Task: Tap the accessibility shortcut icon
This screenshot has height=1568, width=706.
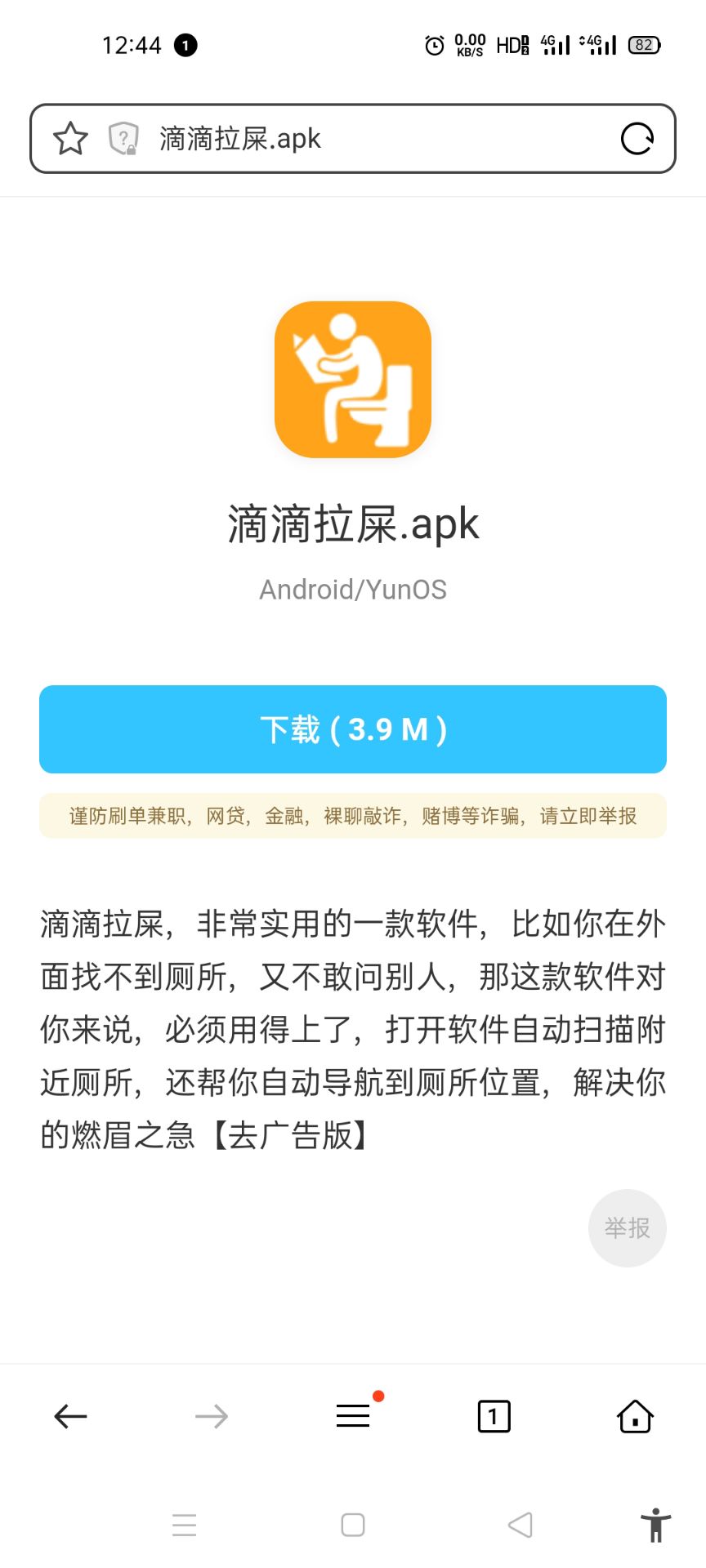Action: [x=655, y=1525]
